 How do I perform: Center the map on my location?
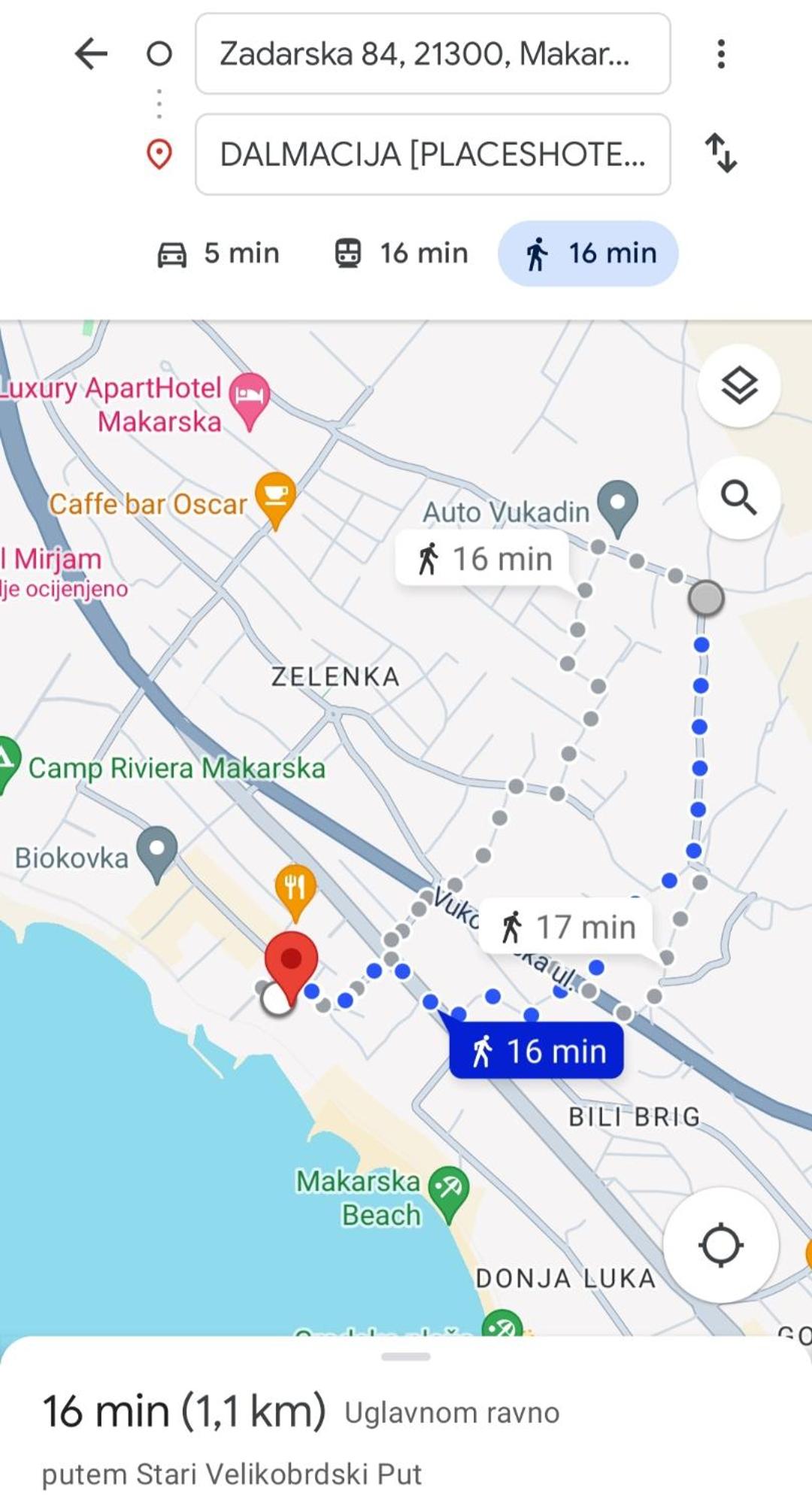click(x=721, y=1245)
